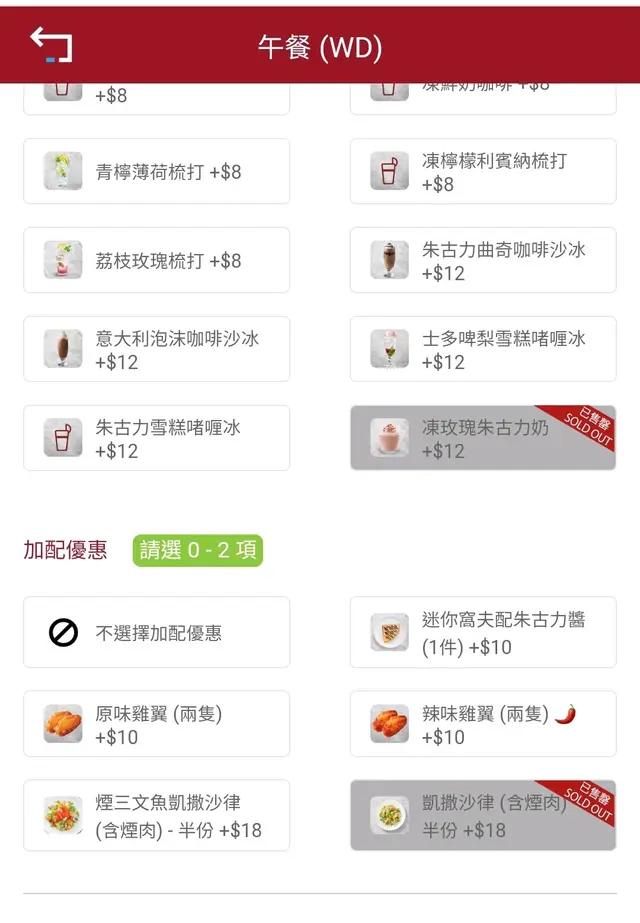This screenshot has height=923, width=640.
Task: Select 朱古力雪糕啫喱冰 for +$12
Action: pos(156,439)
